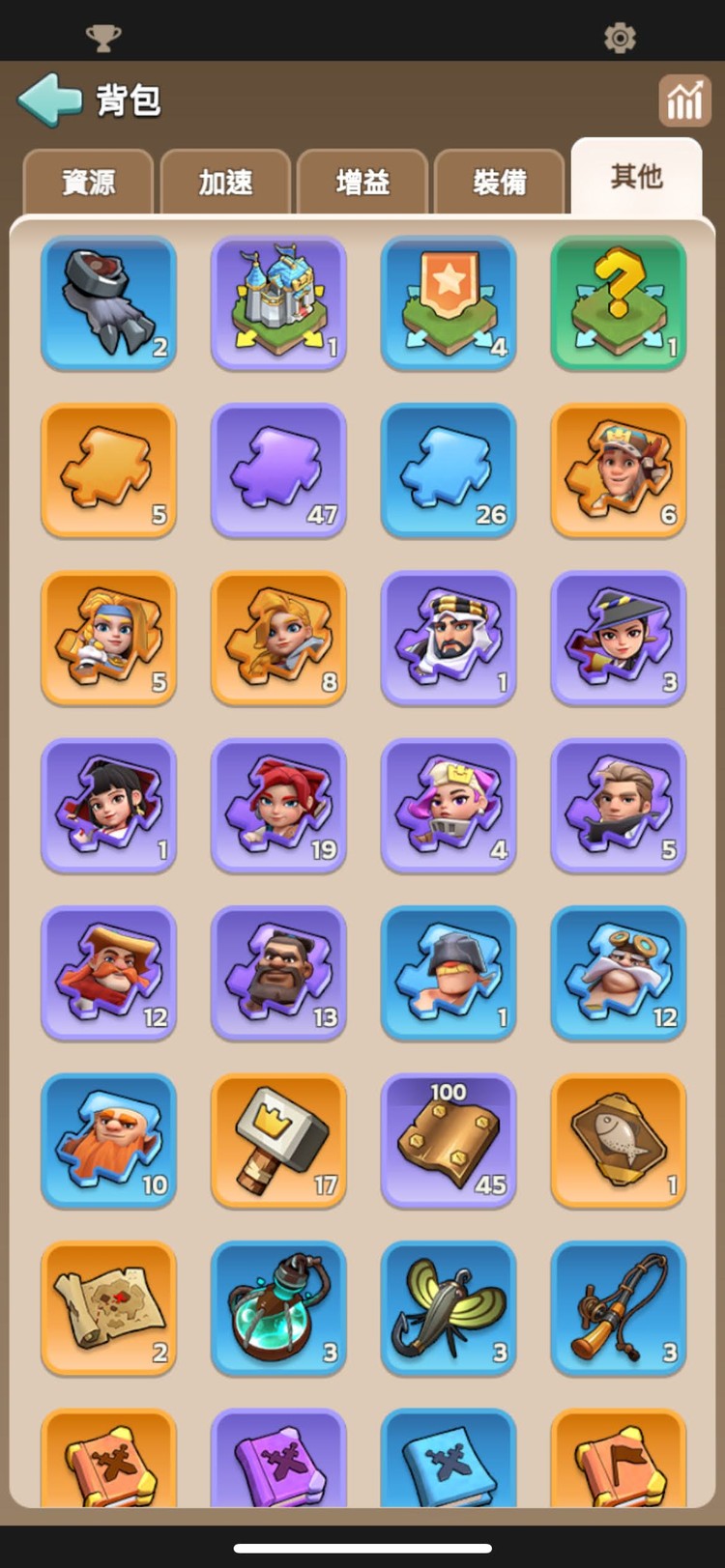Select the blue puzzle piece with 26
Viewport: 725px width, 1568px height.
449,470
